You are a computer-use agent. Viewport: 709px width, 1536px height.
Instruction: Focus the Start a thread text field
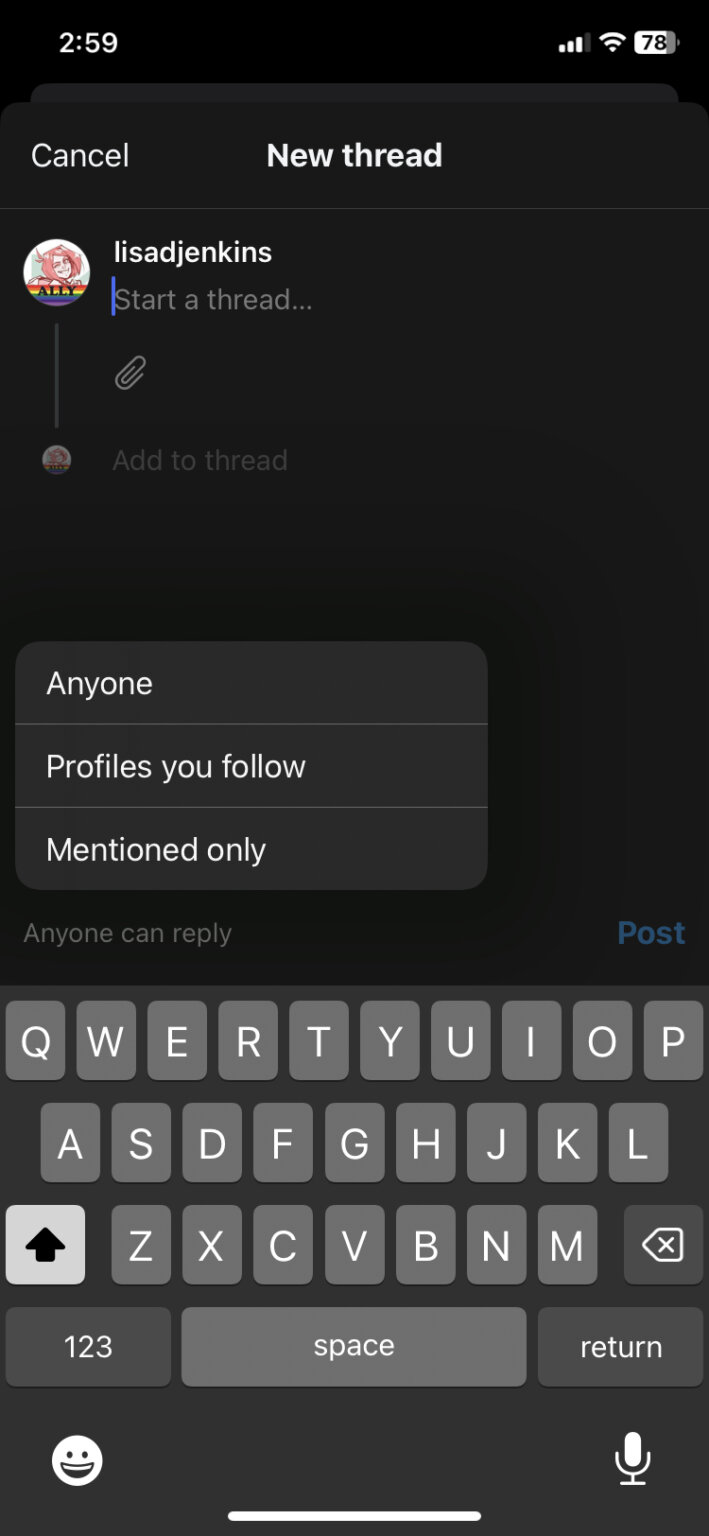pyautogui.click(x=300, y=299)
